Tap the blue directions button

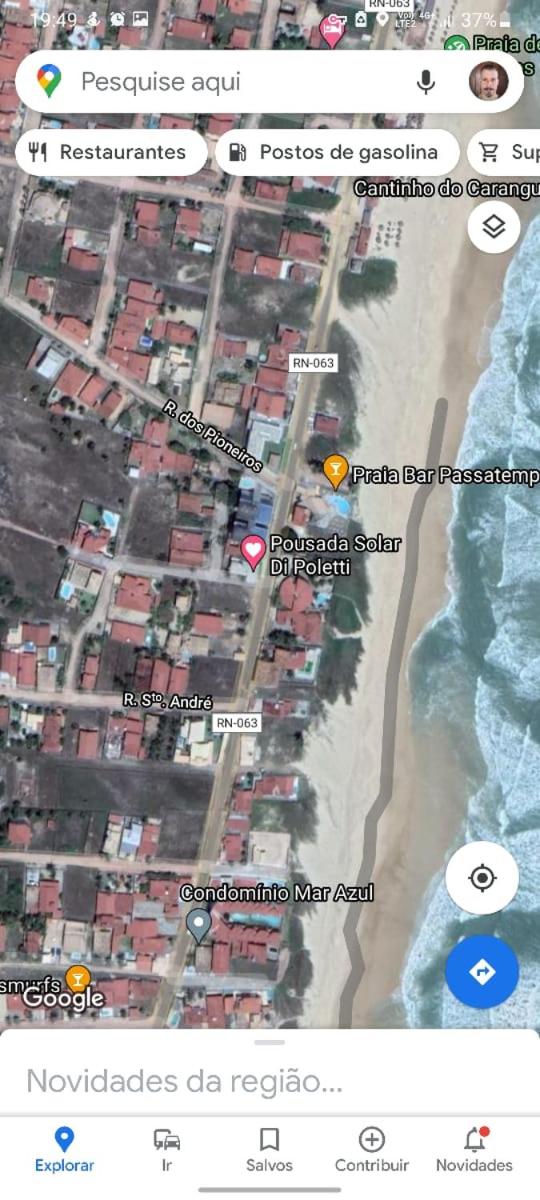(x=482, y=971)
